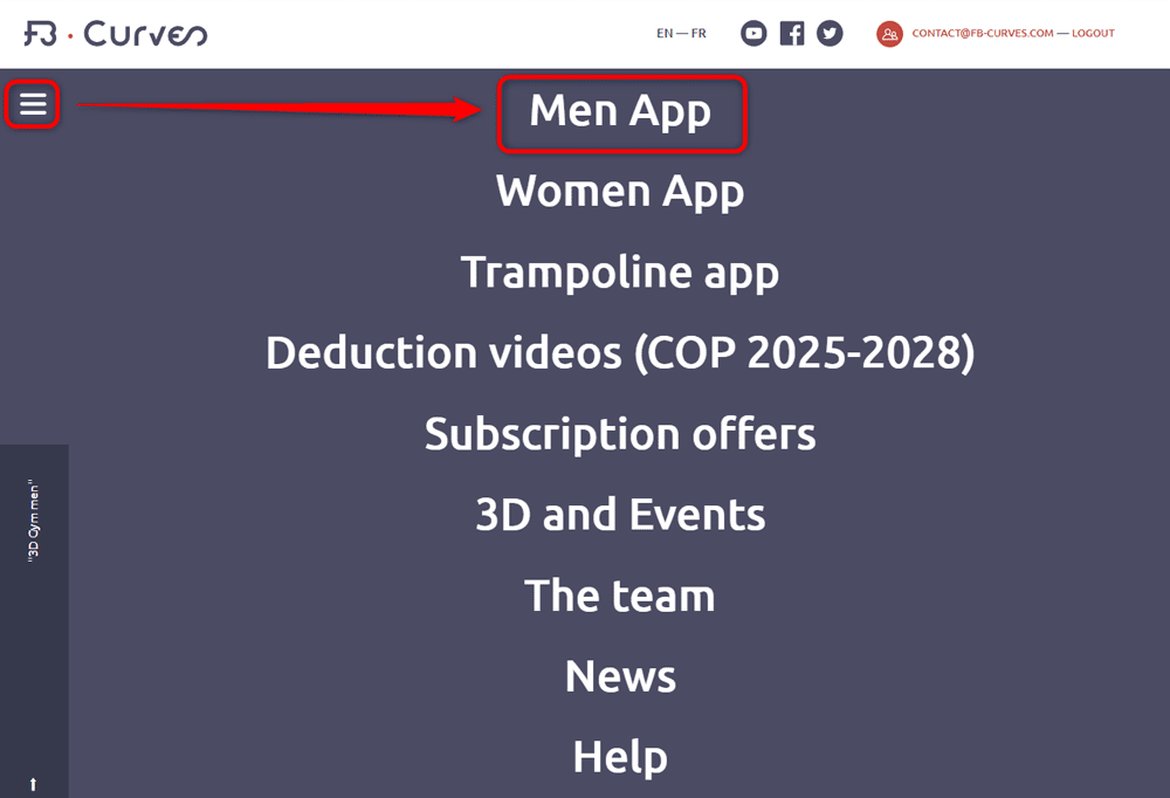Open the YouTube channel icon
Viewport: 1170px width, 798px height.
coord(753,34)
